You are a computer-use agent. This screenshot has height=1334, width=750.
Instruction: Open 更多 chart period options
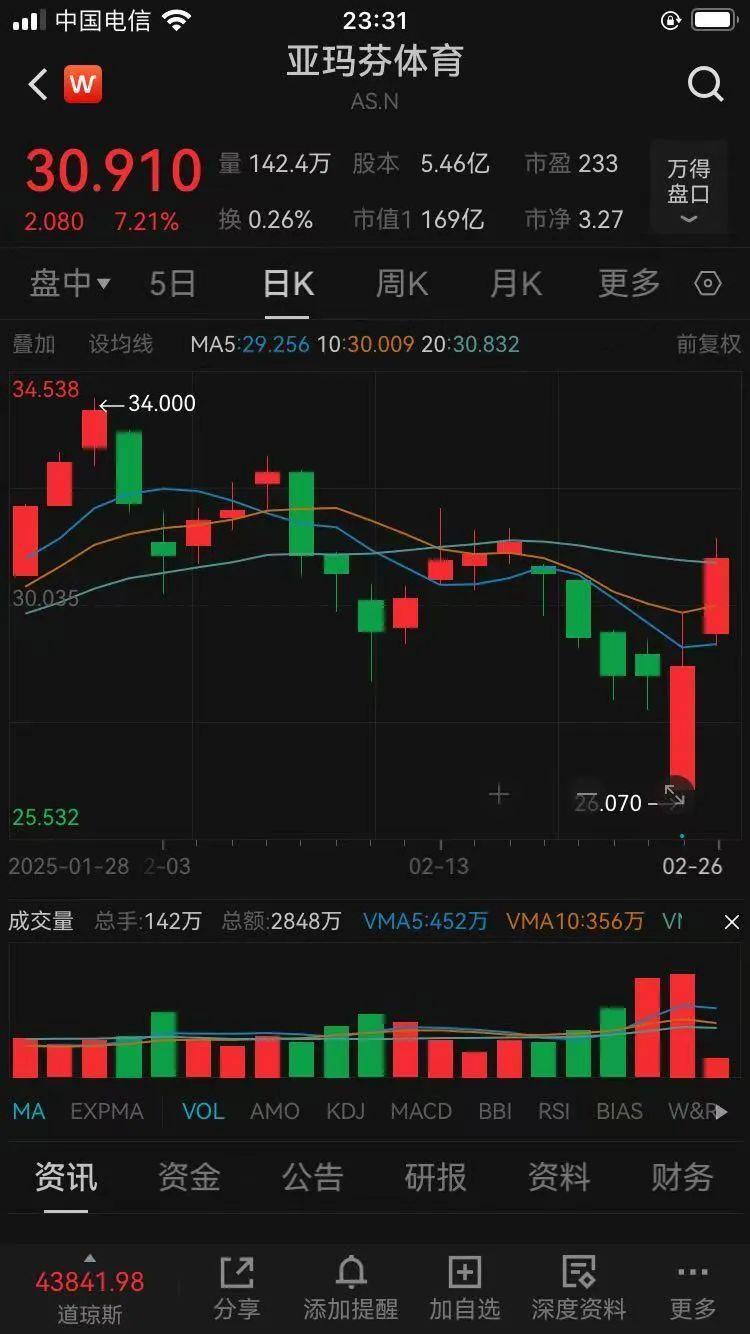pyautogui.click(x=627, y=285)
